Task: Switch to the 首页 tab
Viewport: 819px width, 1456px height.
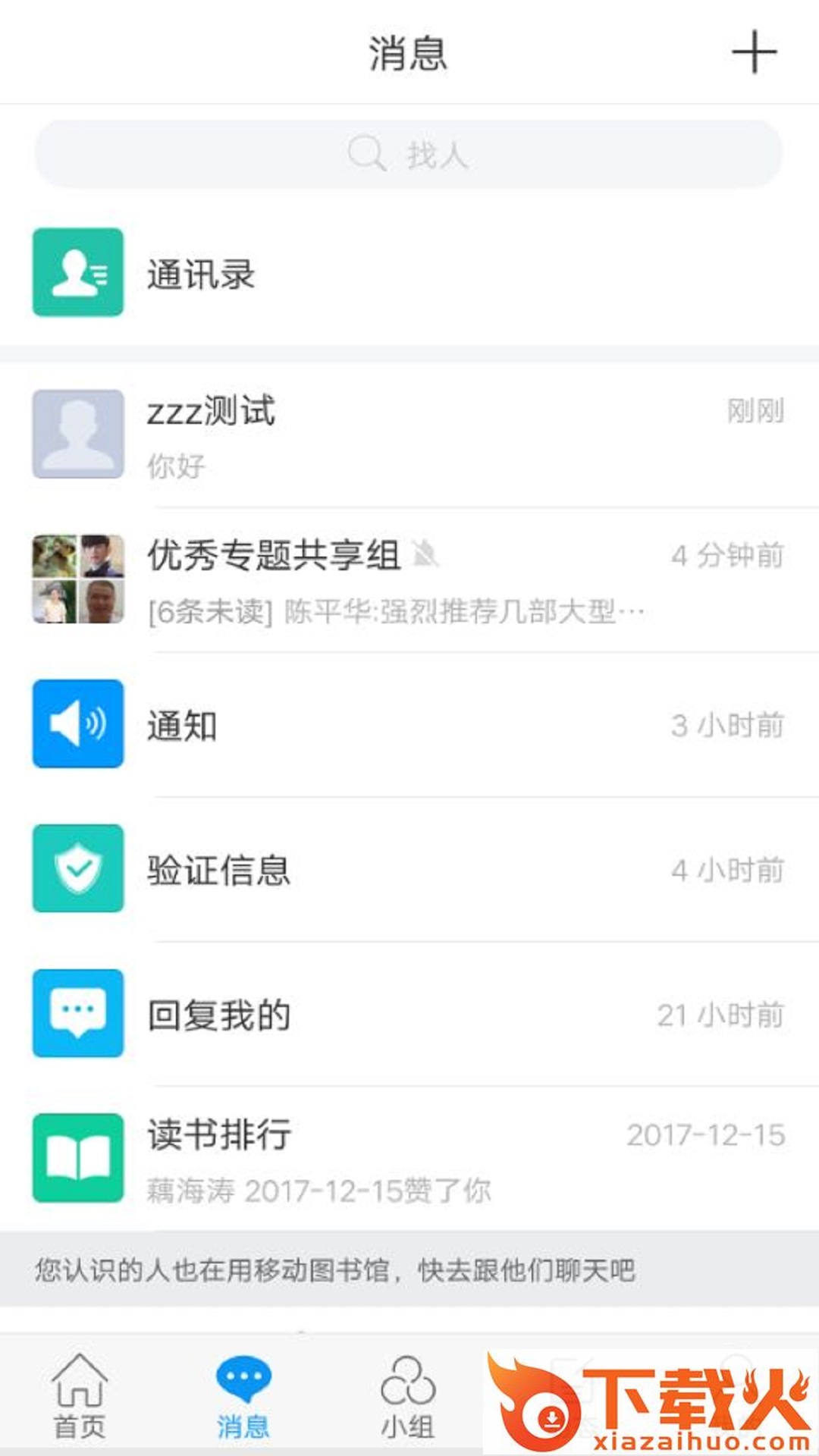Action: pos(80,1397)
